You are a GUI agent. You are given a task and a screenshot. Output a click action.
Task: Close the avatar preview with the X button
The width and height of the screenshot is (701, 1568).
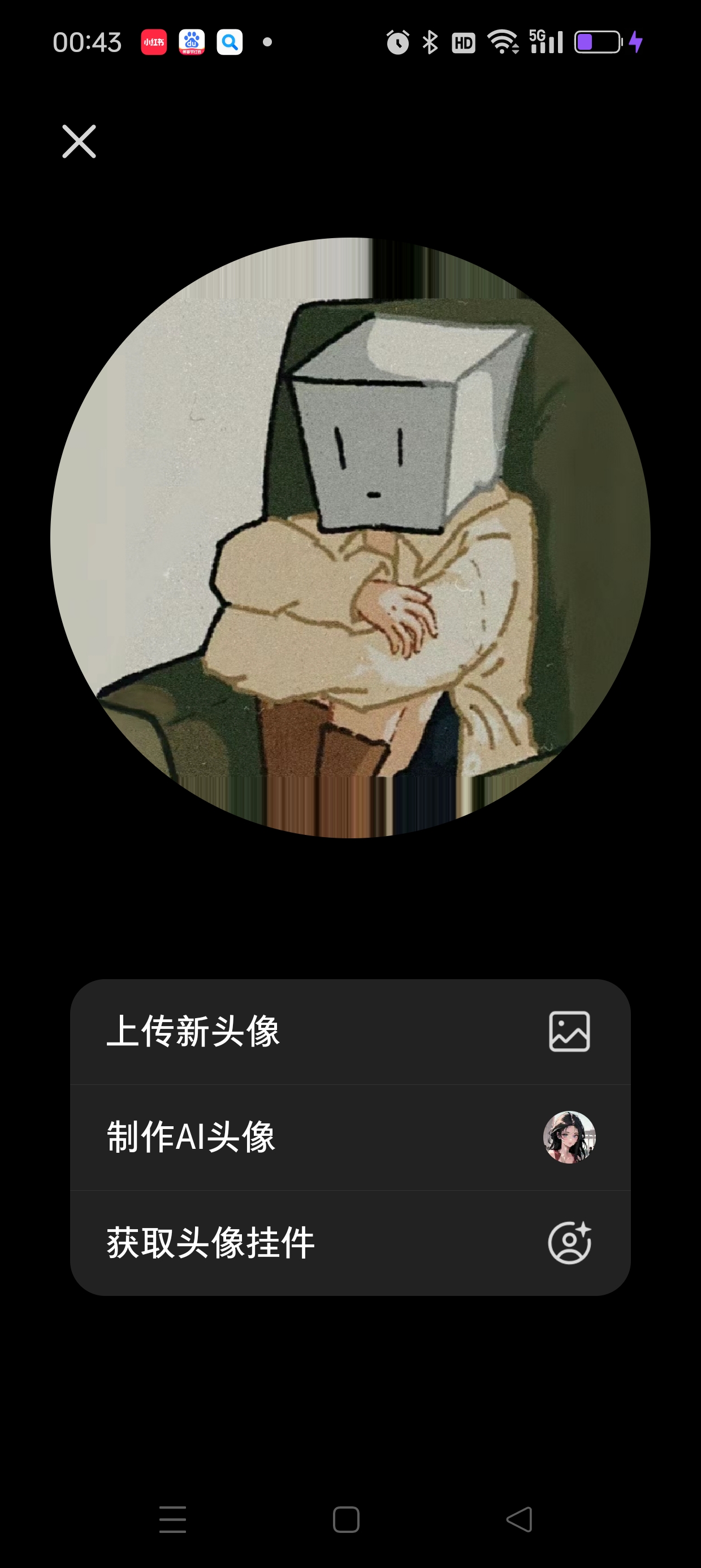(x=79, y=141)
